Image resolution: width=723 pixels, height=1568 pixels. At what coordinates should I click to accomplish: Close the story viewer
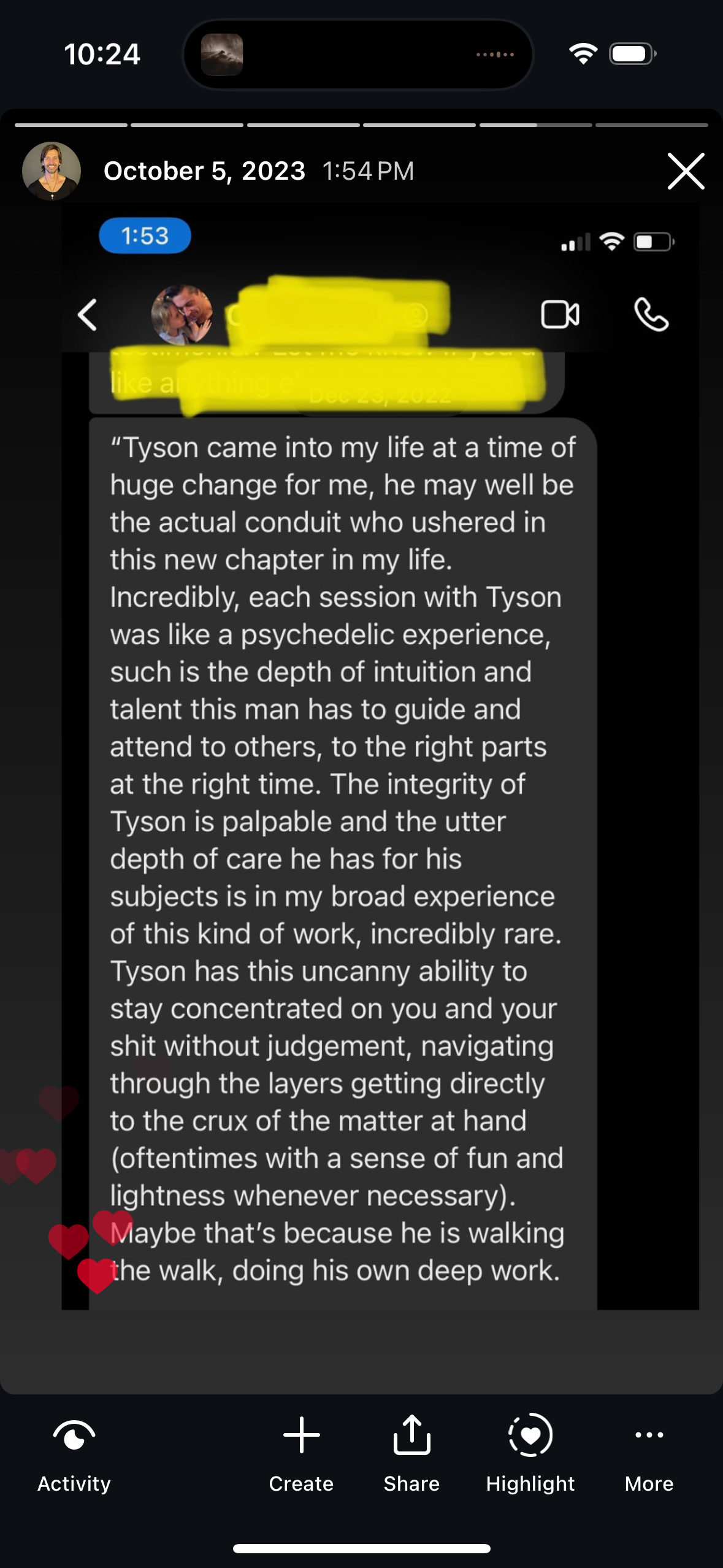[686, 171]
